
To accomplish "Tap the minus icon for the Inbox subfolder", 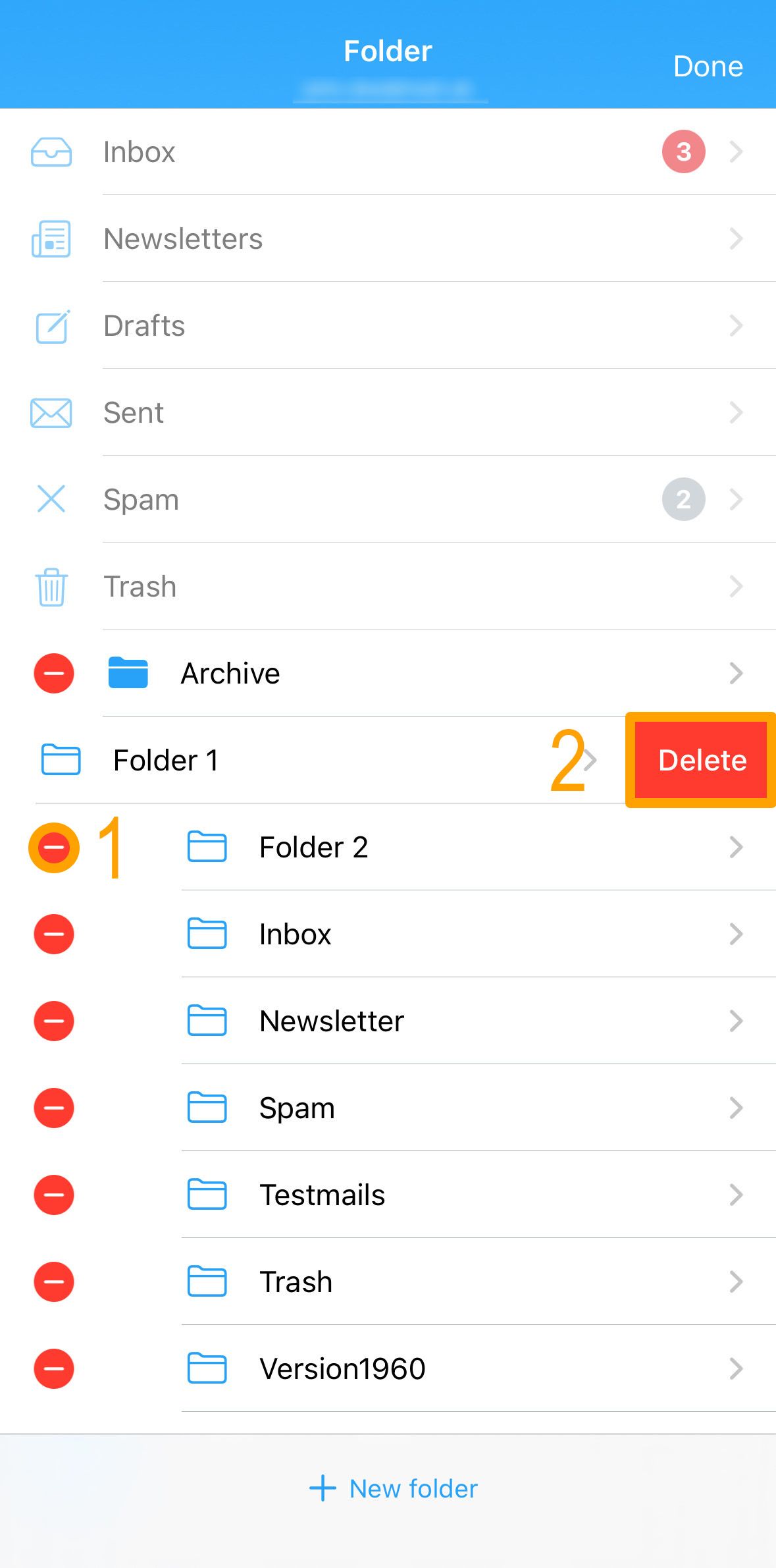I will point(54,934).
